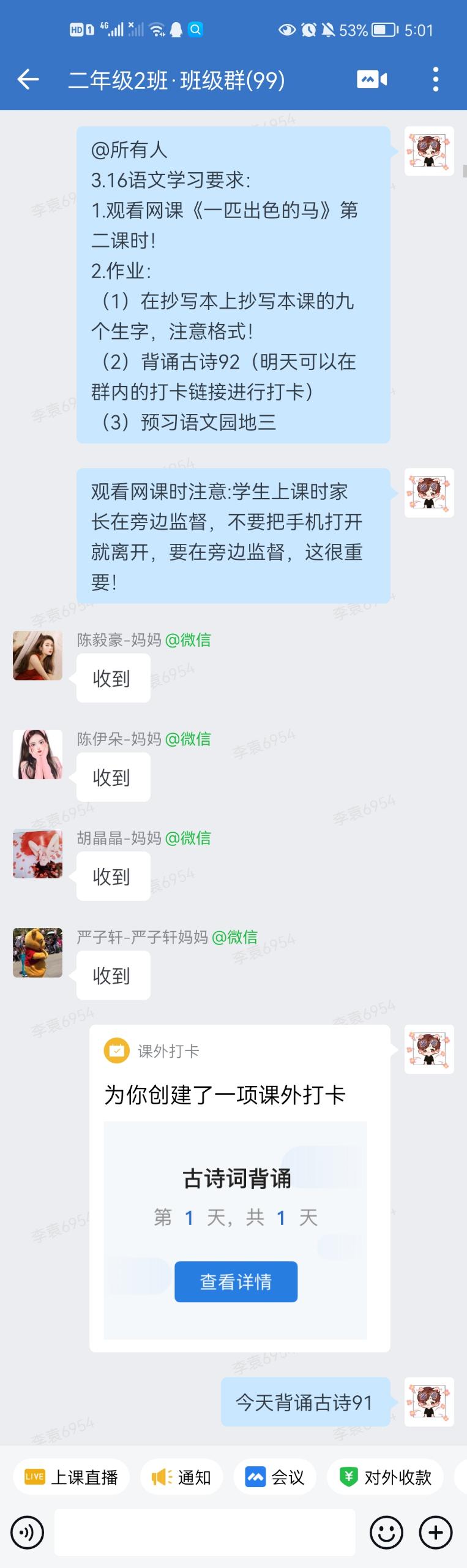Go back from the class group chat

tap(28, 80)
